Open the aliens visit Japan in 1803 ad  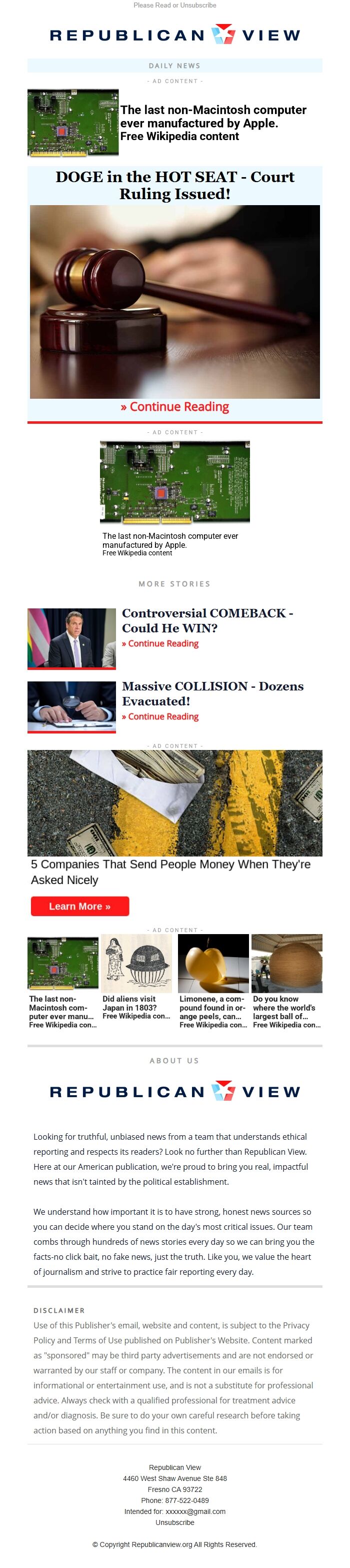point(136,981)
